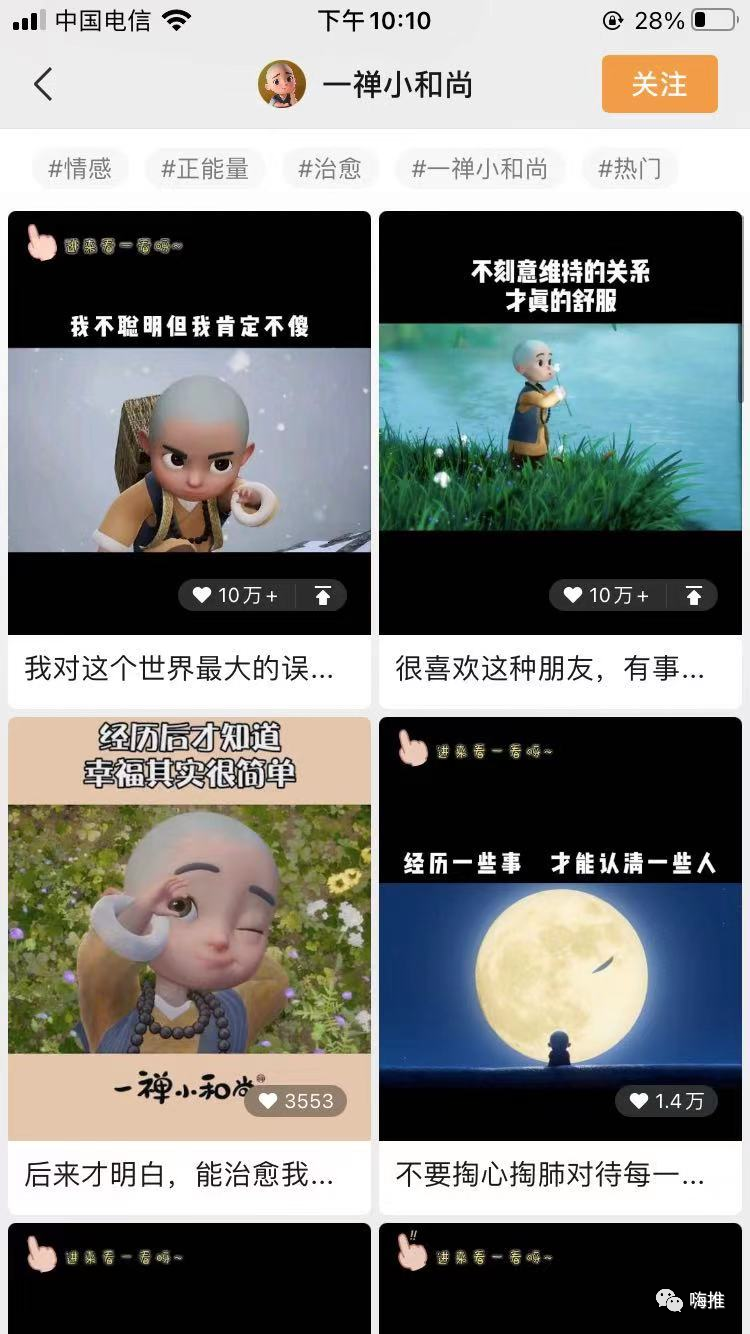Play the video 经历后才知道幸福其实很简单
The width and height of the screenshot is (750, 1334).
189,930
